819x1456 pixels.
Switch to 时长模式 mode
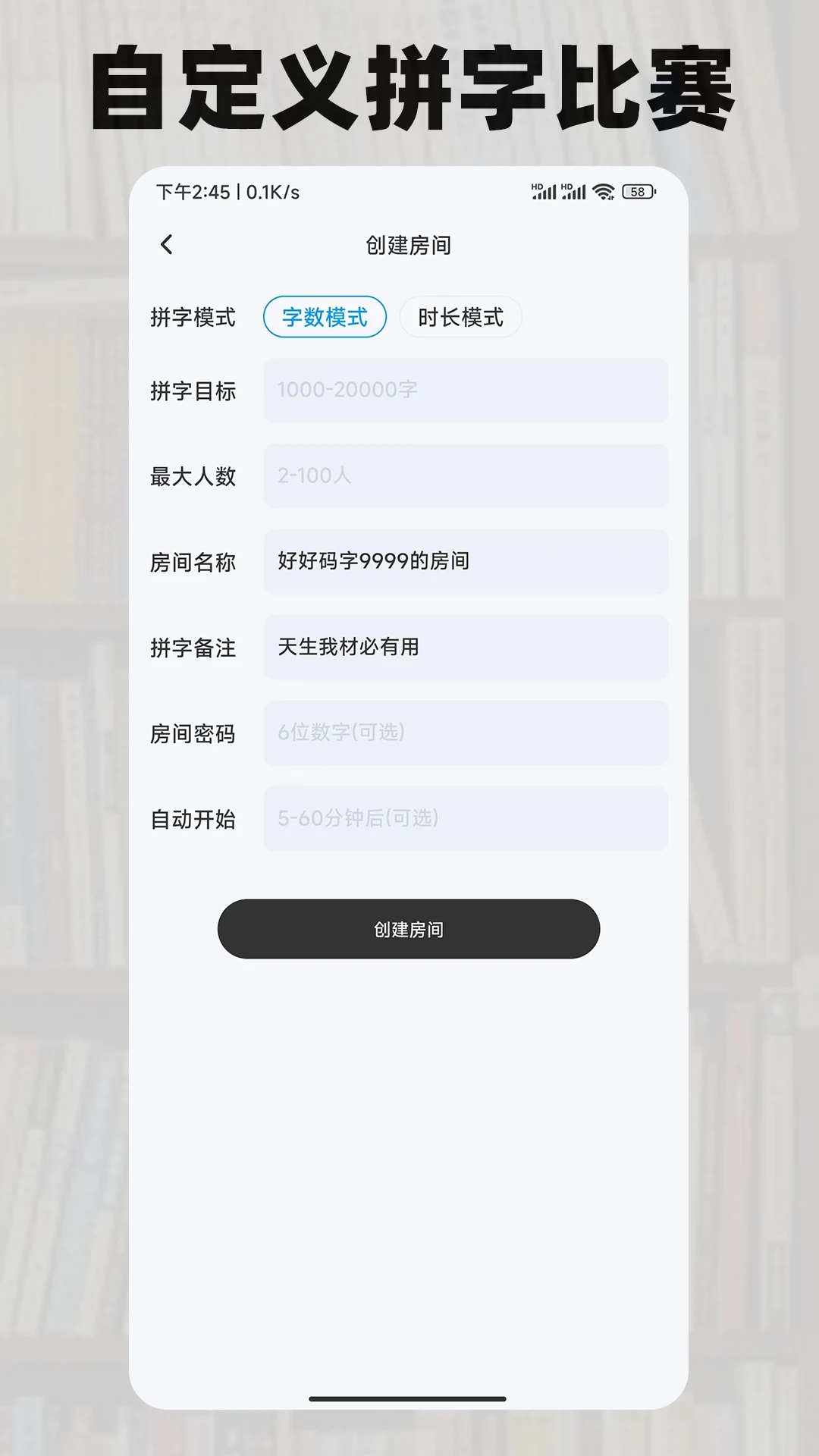[x=460, y=317]
